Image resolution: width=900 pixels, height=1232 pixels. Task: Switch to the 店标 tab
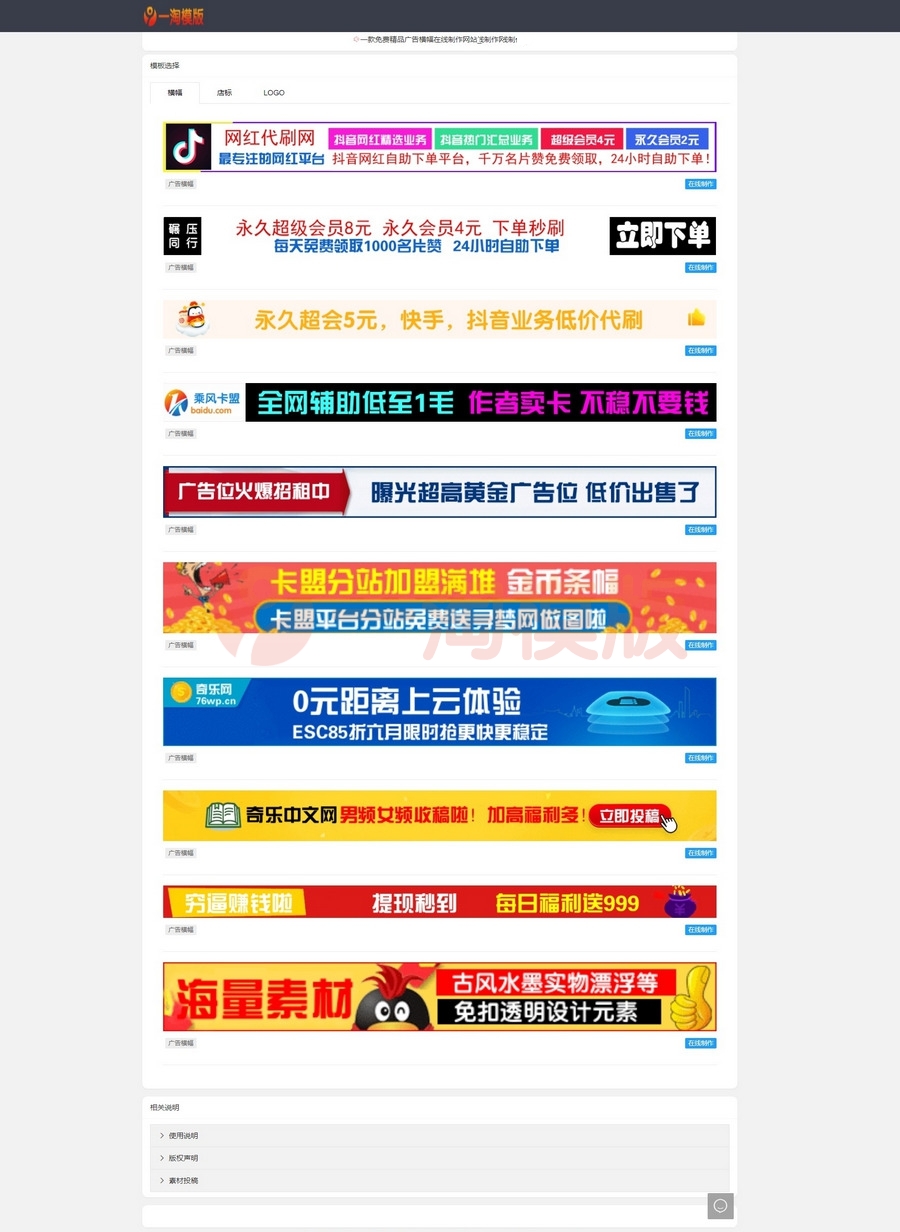(224, 92)
